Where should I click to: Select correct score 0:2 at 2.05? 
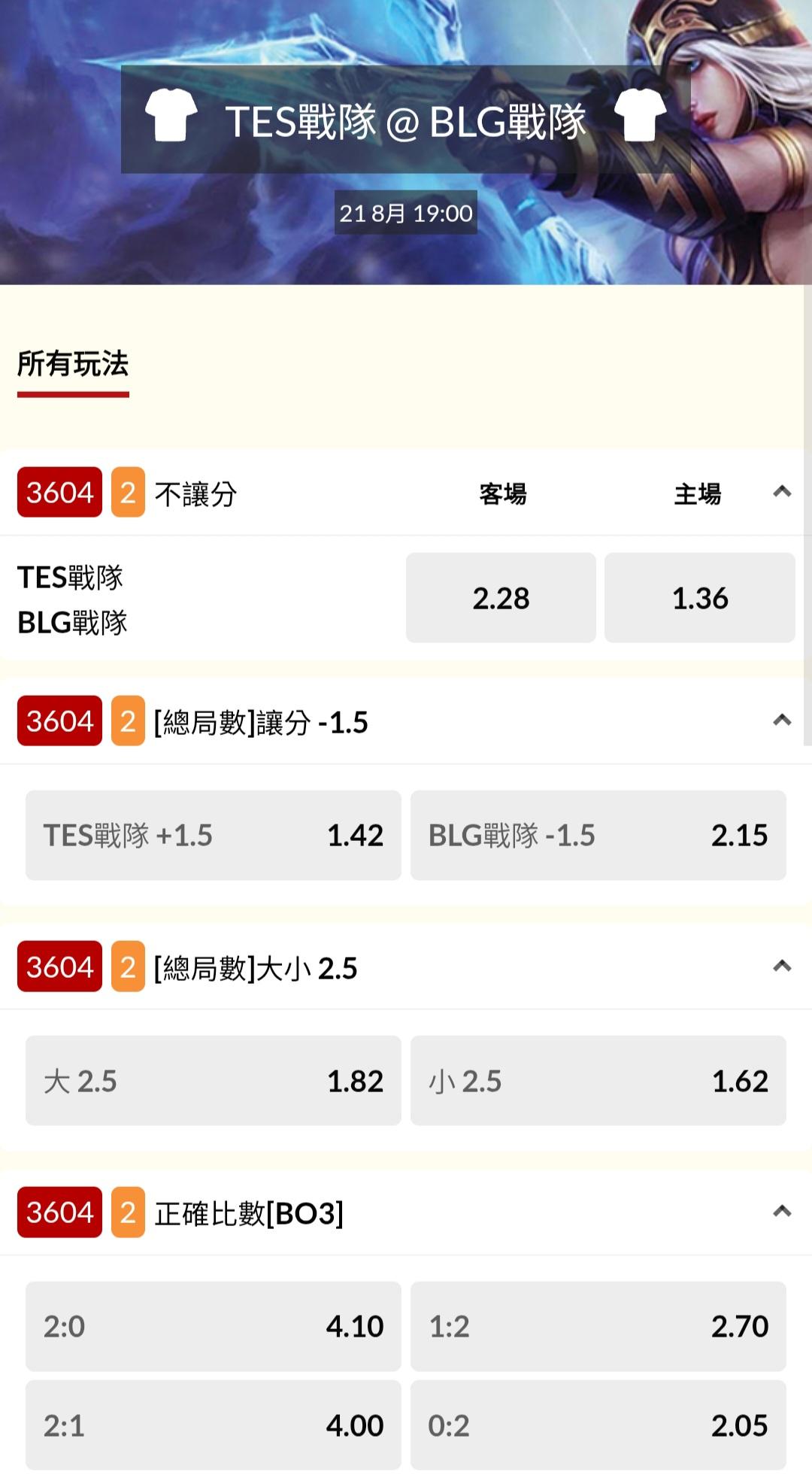coord(598,1425)
